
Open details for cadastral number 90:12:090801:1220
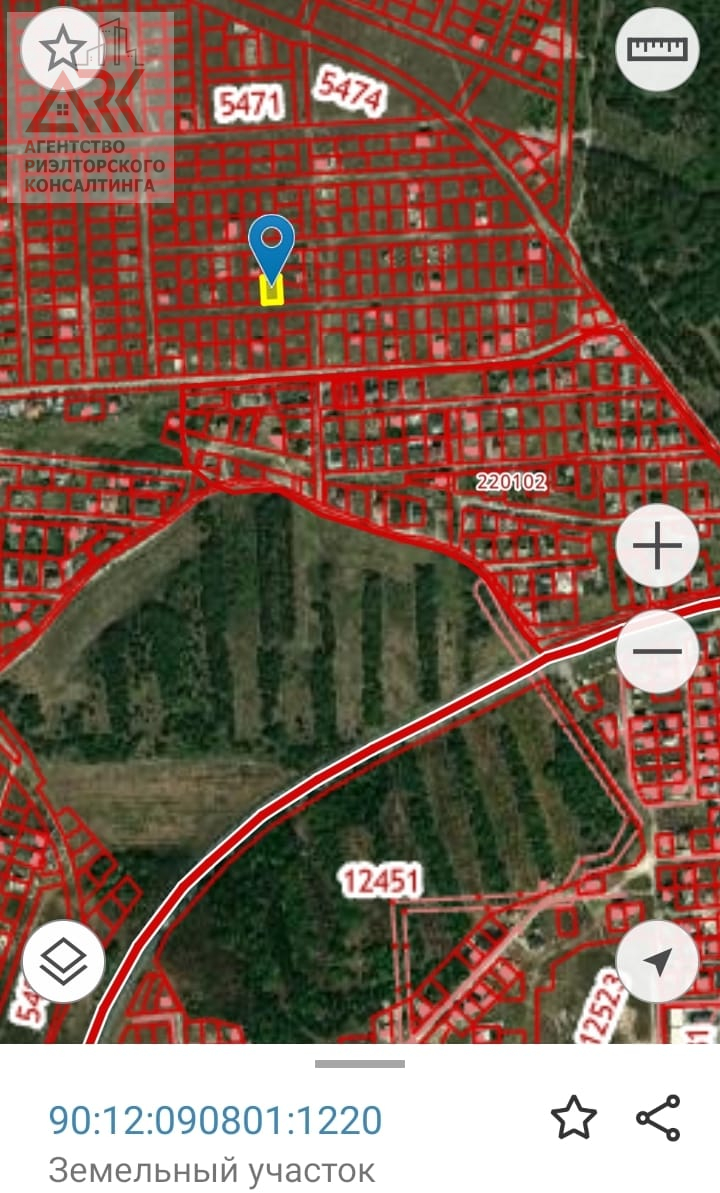[216, 1120]
